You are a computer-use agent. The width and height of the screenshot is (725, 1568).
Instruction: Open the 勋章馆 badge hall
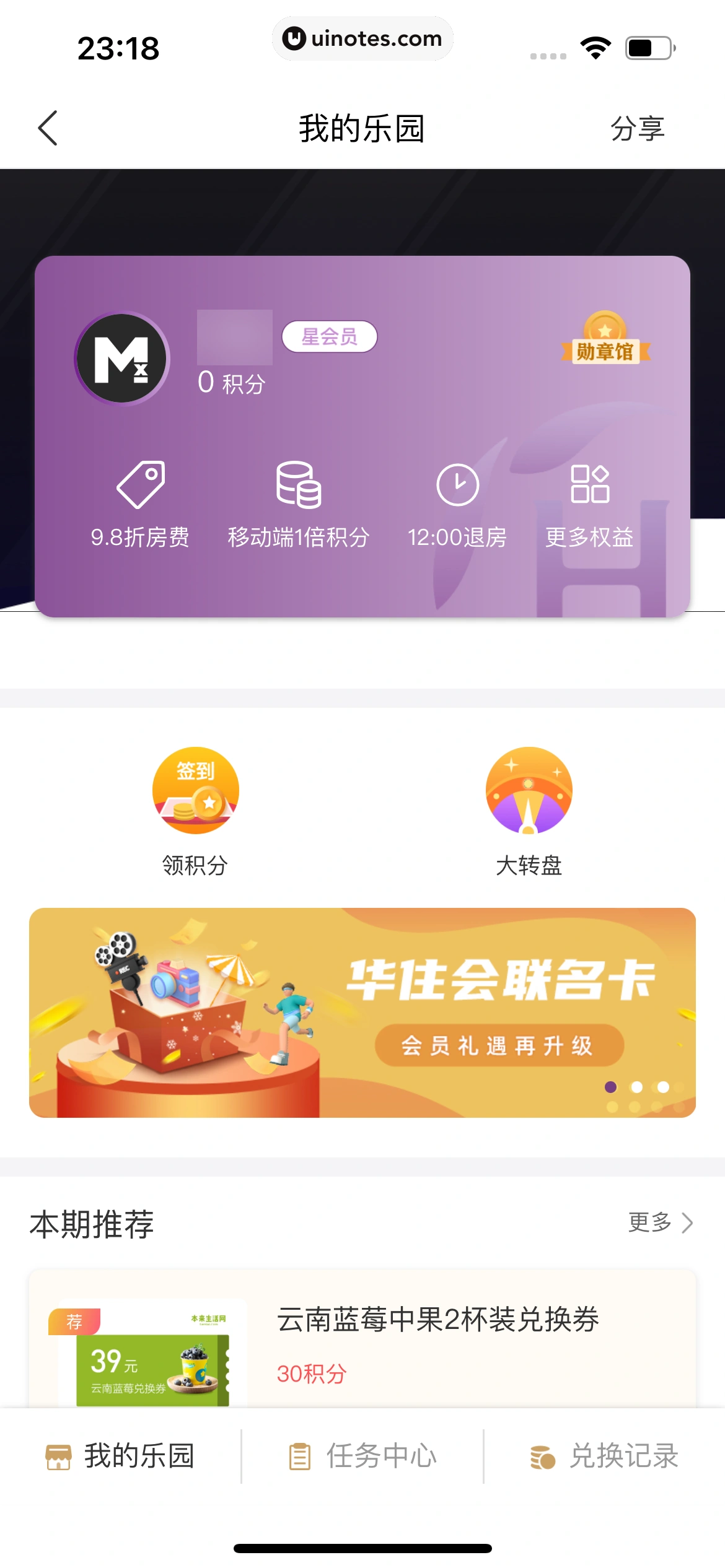(x=605, y=339)
